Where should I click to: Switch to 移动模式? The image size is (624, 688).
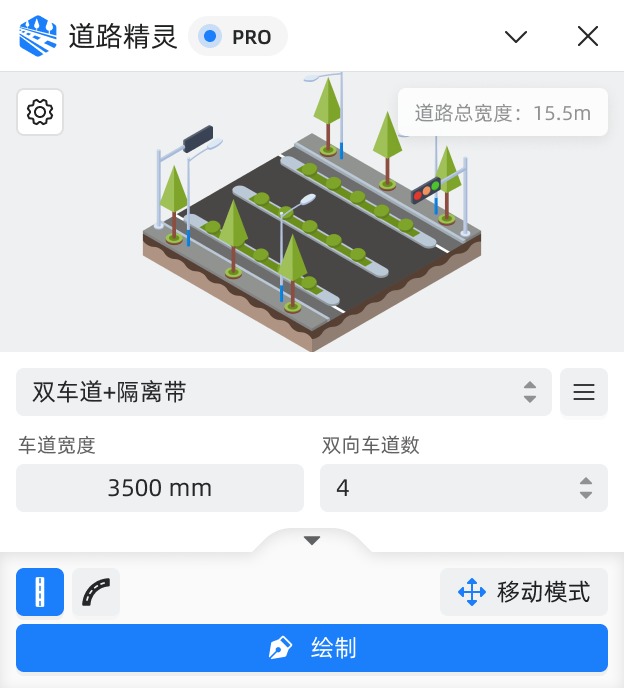tap(524, 592)
